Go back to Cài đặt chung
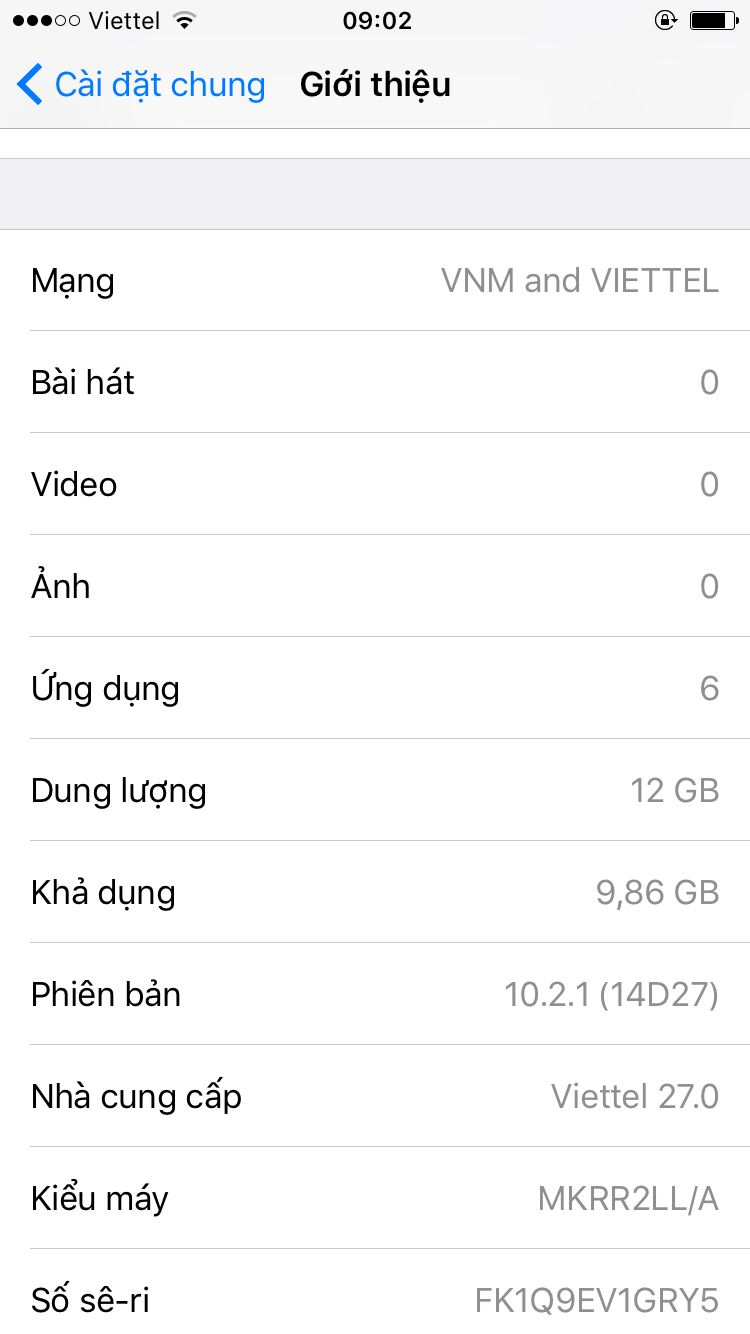The width and height of the screenshot is (750, 1334). tap(141, 85)
